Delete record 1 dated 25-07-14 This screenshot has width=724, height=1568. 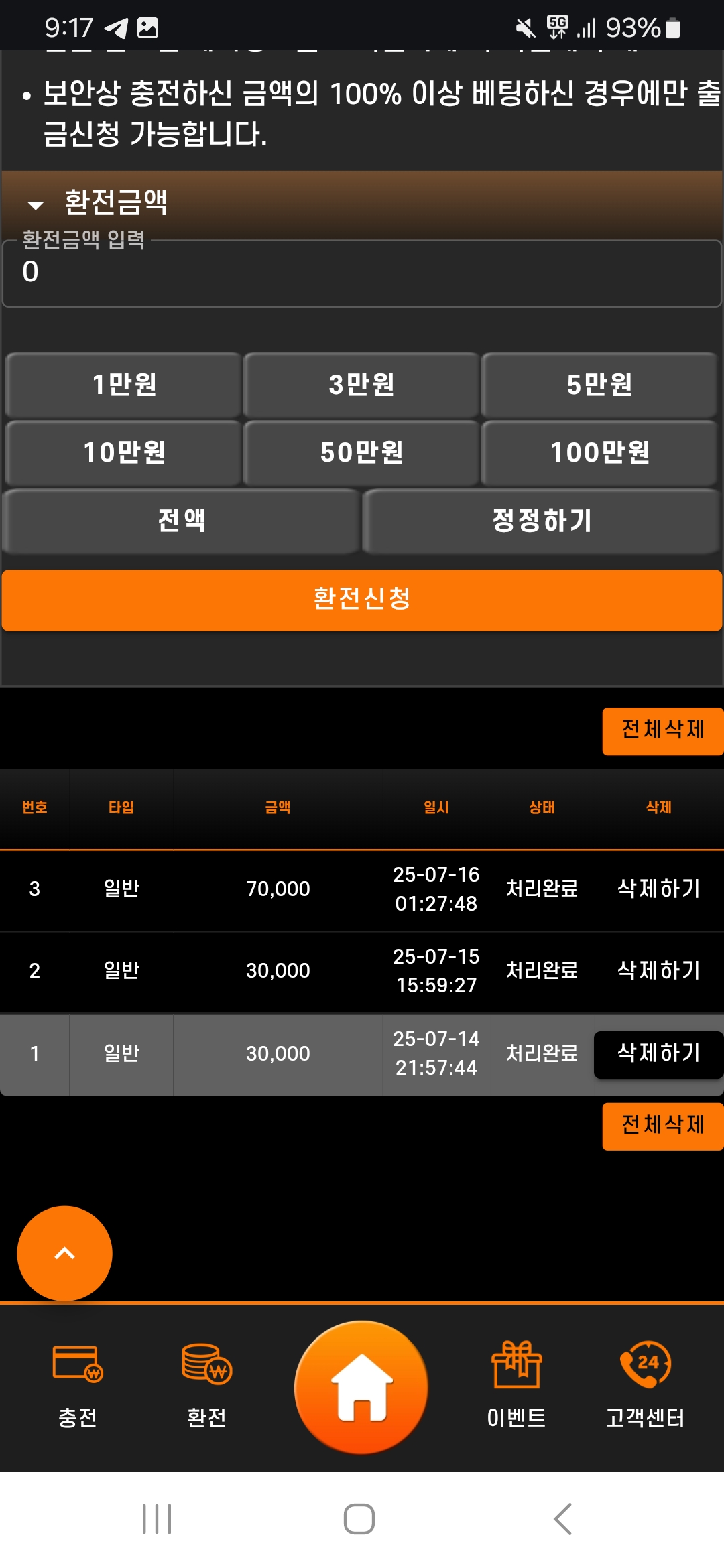(658, 1053)
